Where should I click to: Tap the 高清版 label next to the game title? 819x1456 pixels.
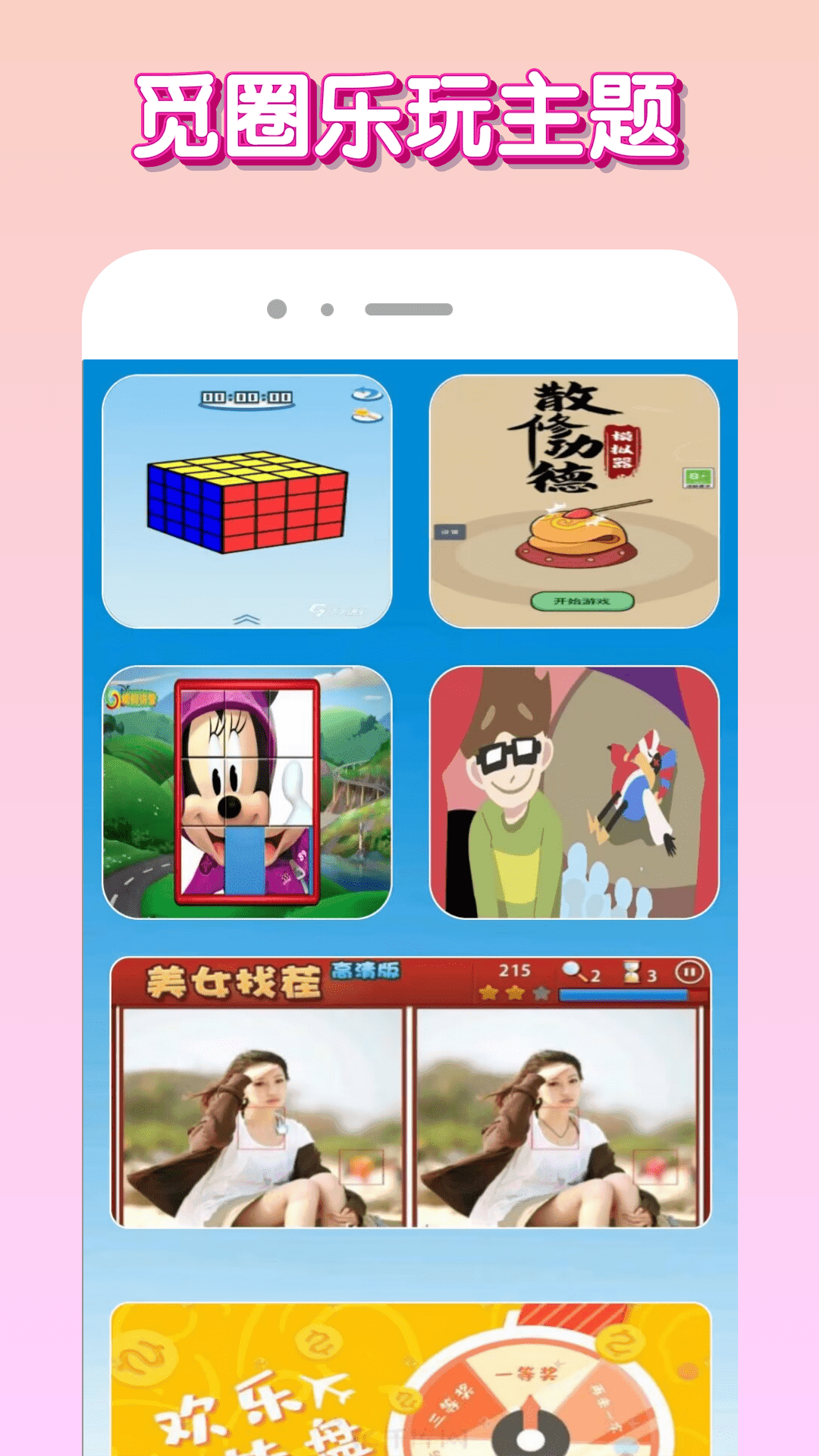click(366, 968)
